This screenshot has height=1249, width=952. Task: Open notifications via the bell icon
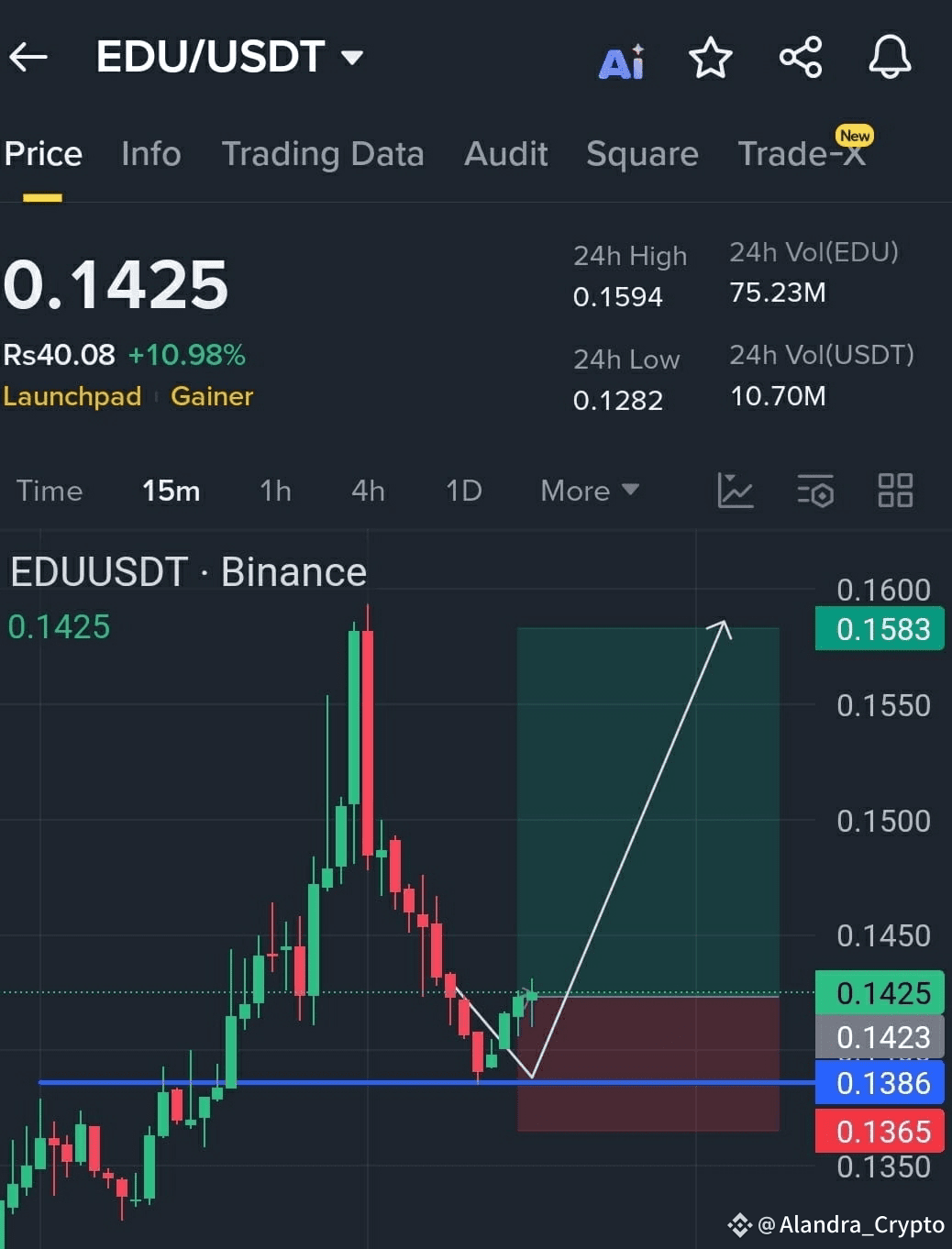pos(887,58)
